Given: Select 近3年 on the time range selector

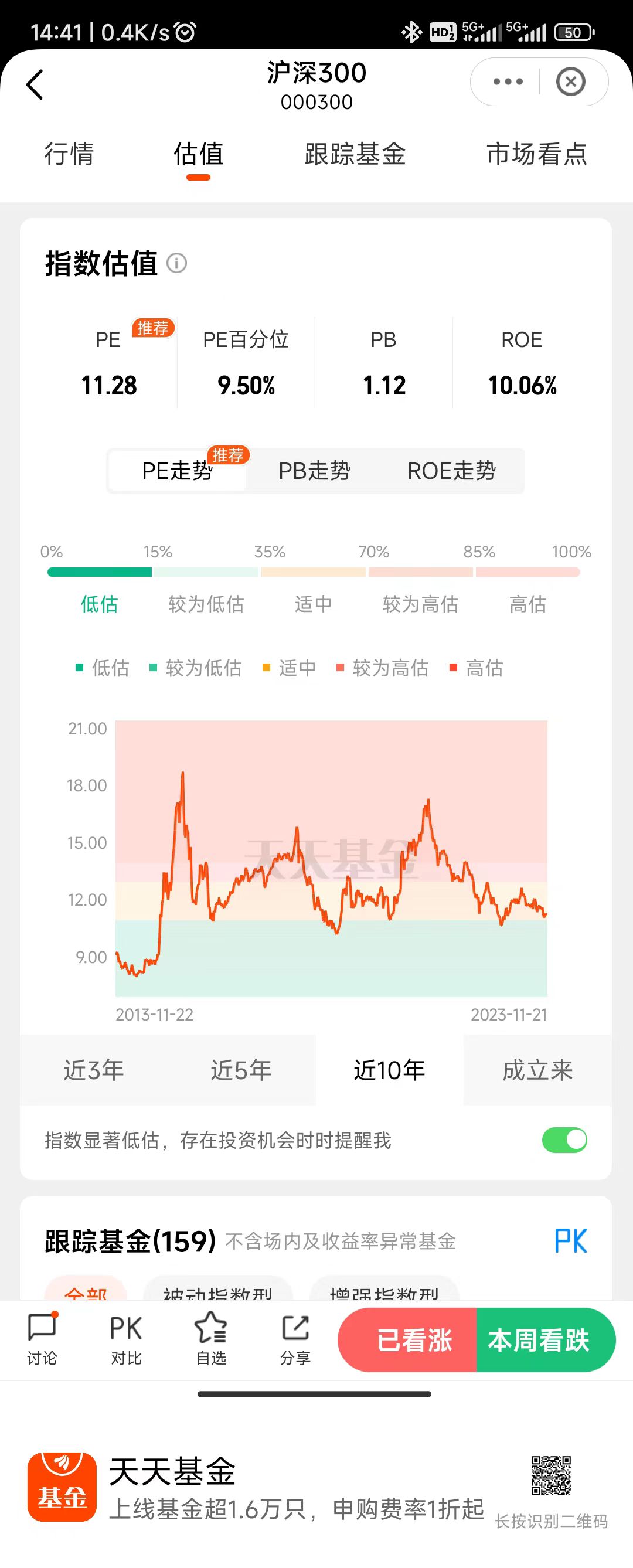Looking at the screenshot, I should (93, 1070).
